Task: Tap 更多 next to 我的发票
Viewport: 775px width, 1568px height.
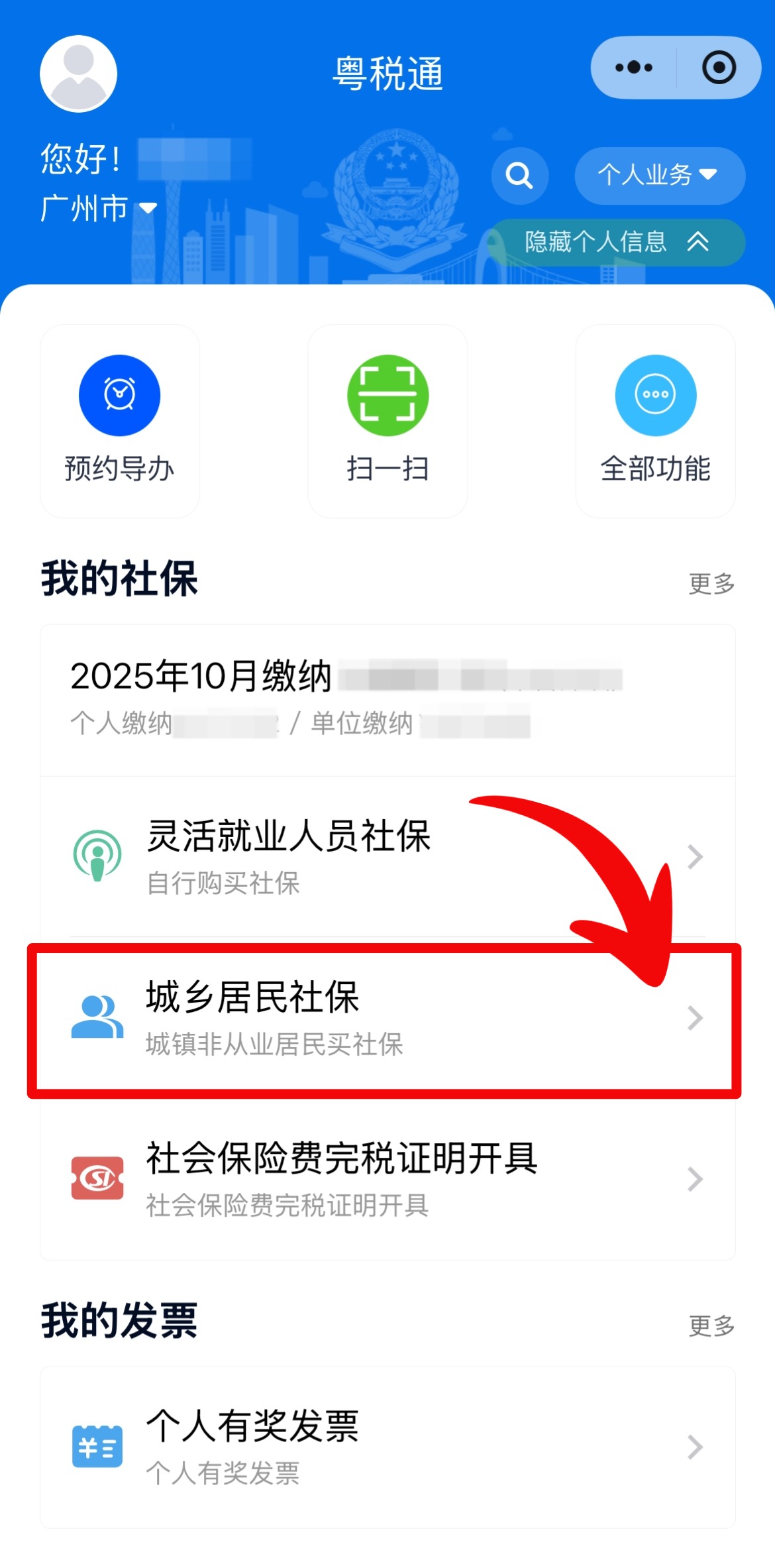Action: 711,1326
